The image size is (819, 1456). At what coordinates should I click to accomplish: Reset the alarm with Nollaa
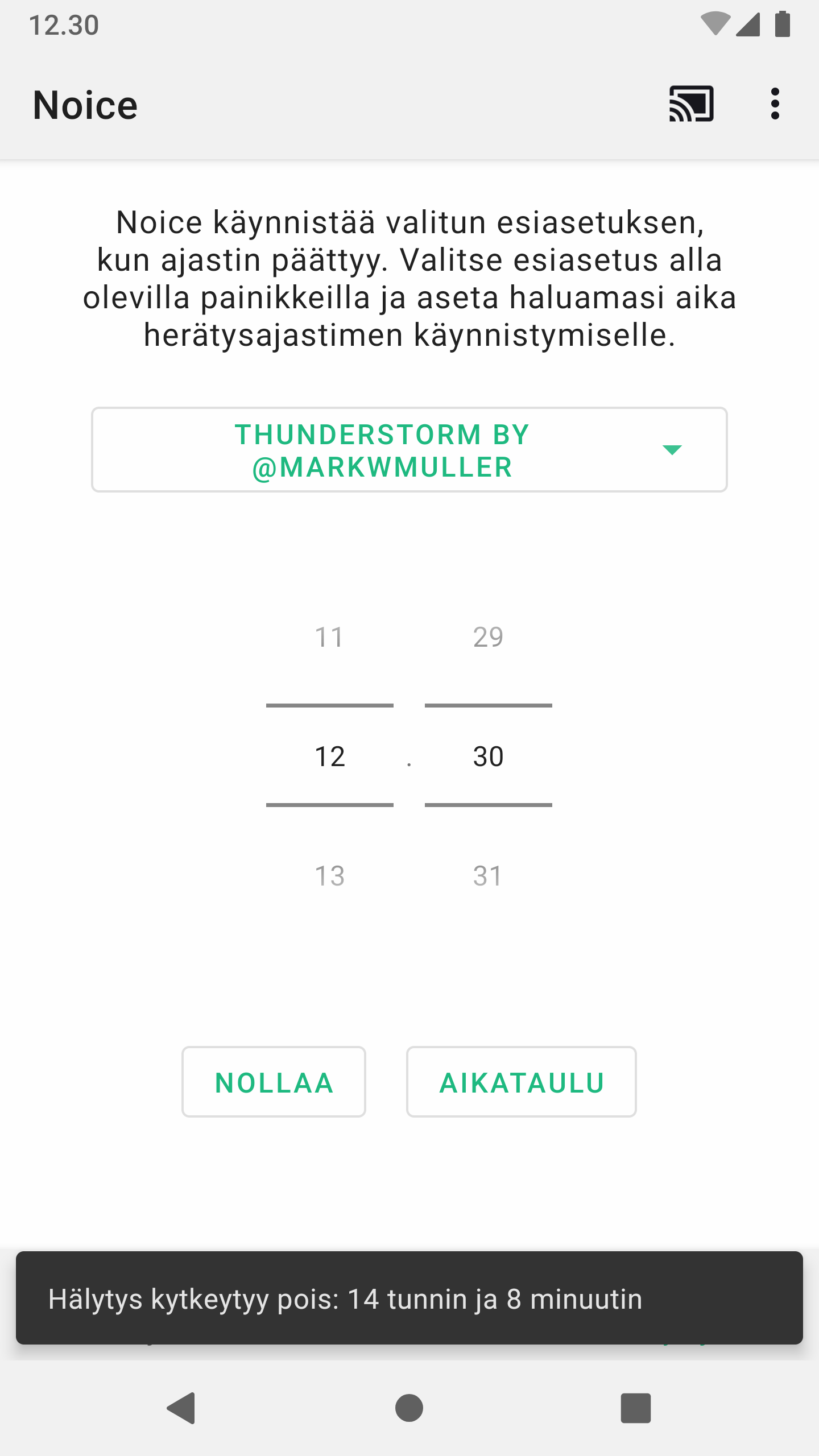[274, 1082]
